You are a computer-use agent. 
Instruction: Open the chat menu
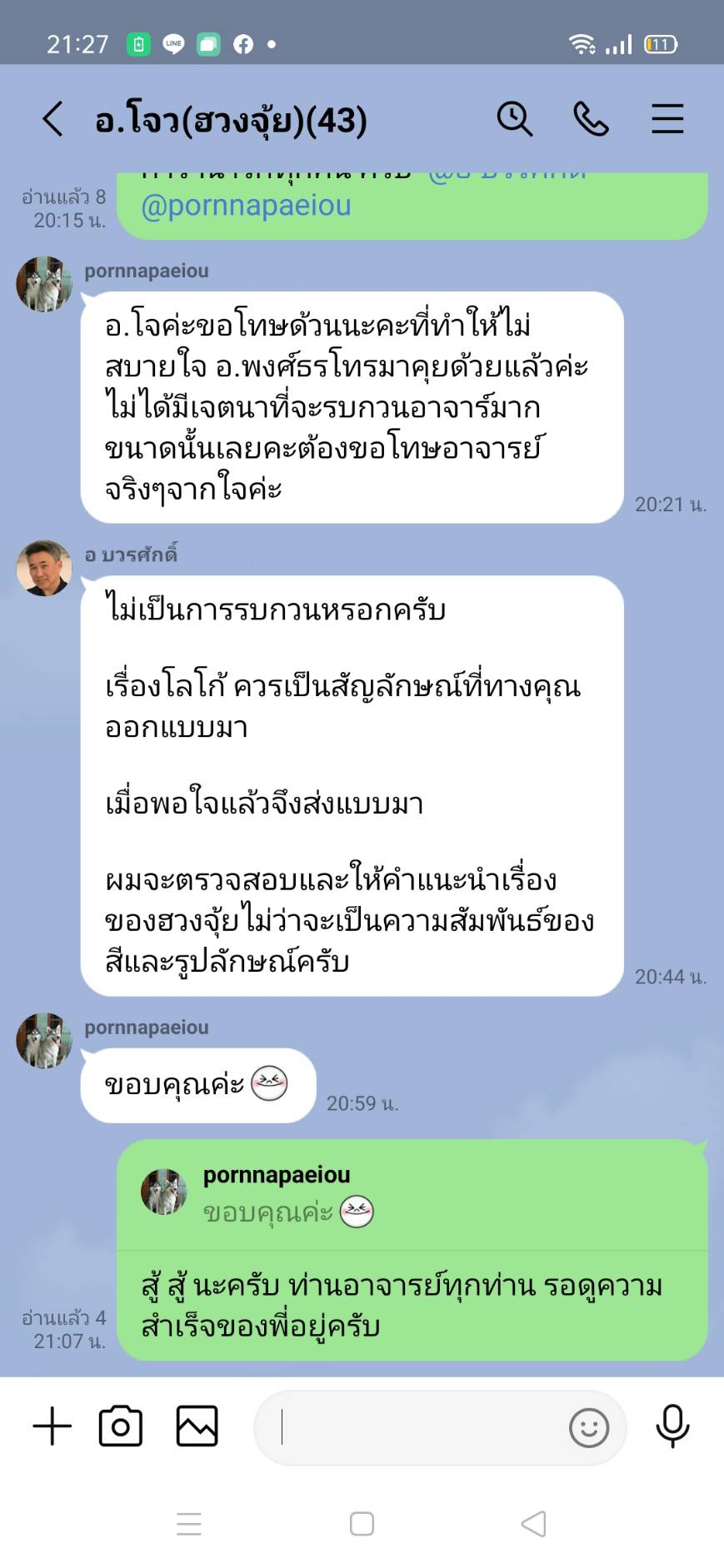667,118
